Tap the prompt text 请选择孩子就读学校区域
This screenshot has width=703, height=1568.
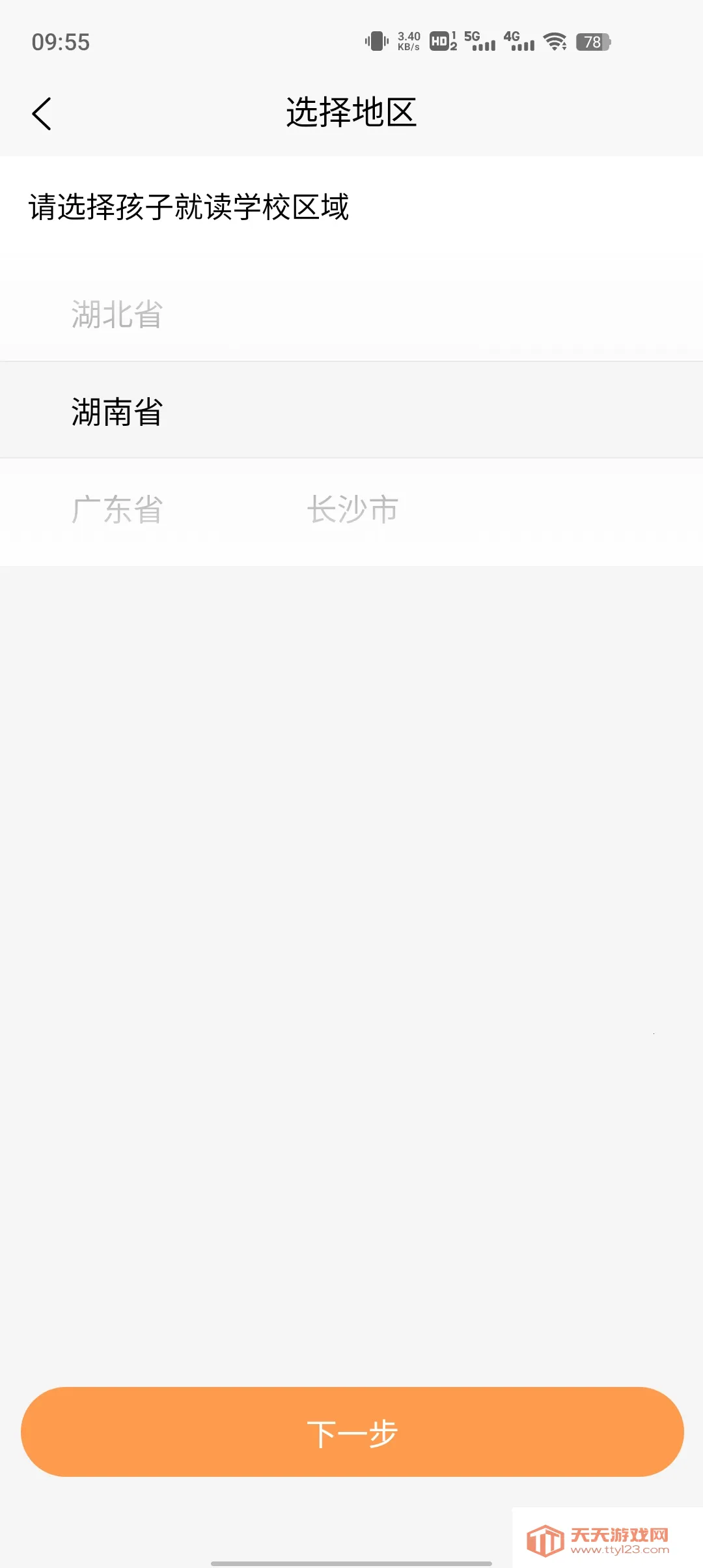[188, 208]
